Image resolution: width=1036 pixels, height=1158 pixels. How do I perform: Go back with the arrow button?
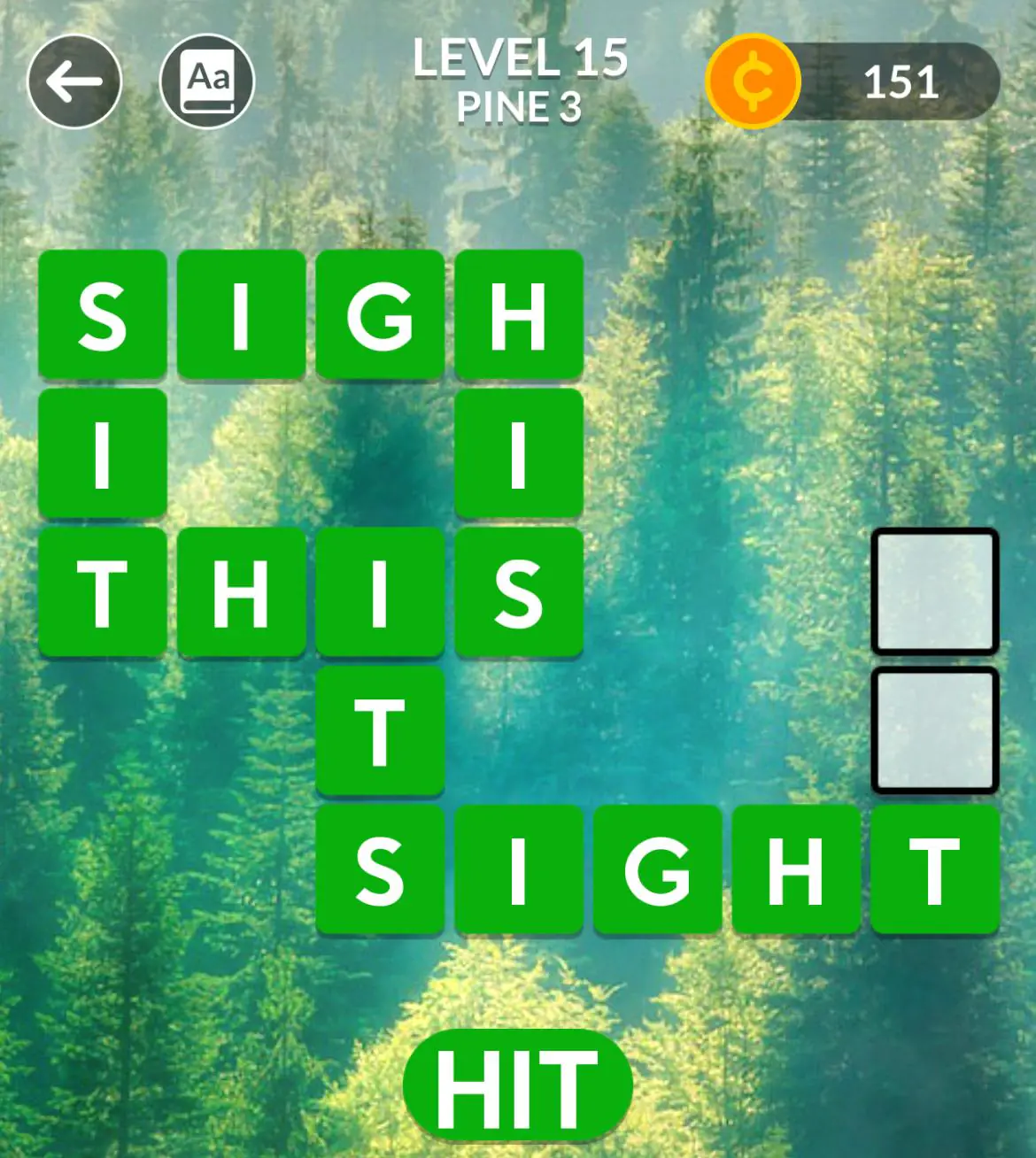coord(74,81)
